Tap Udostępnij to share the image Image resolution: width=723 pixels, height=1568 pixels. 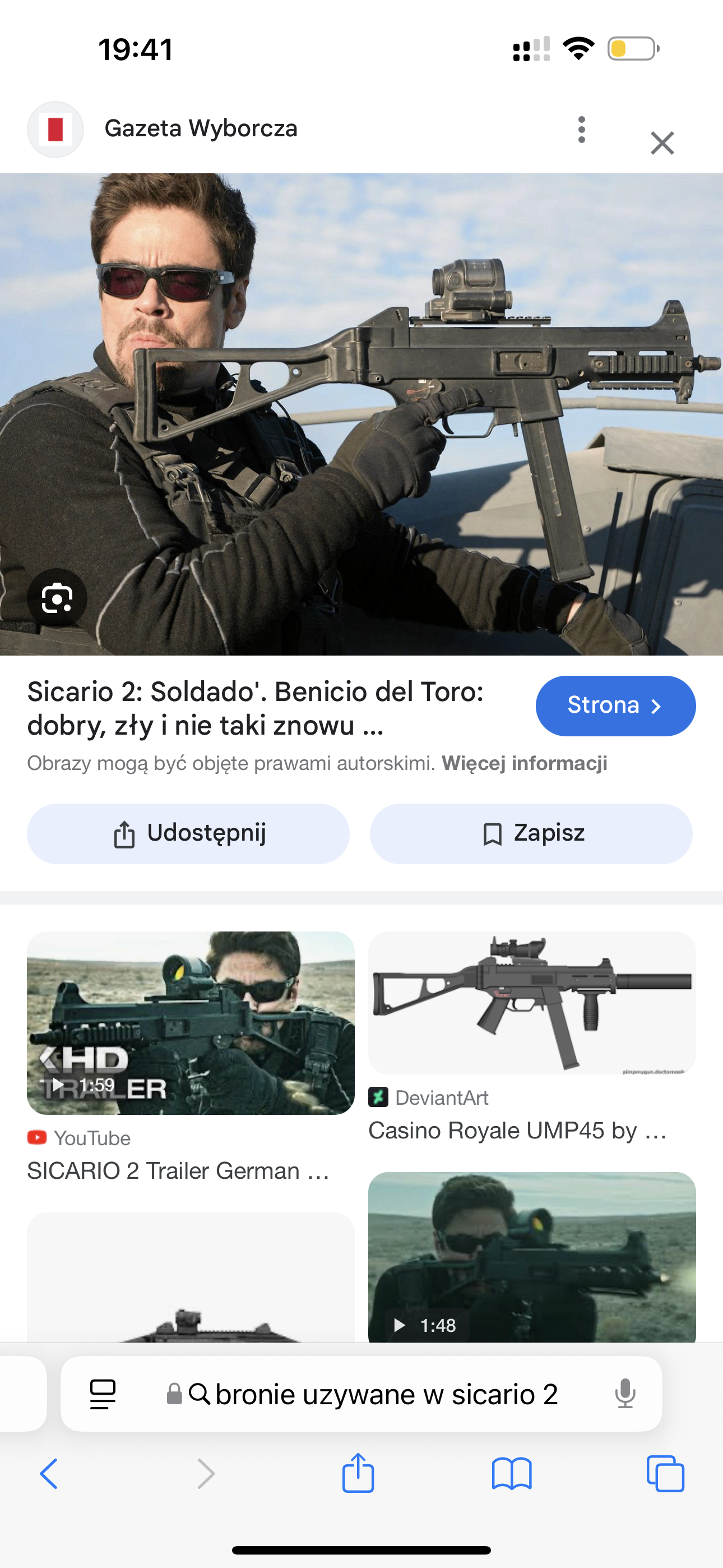[188, 833]
